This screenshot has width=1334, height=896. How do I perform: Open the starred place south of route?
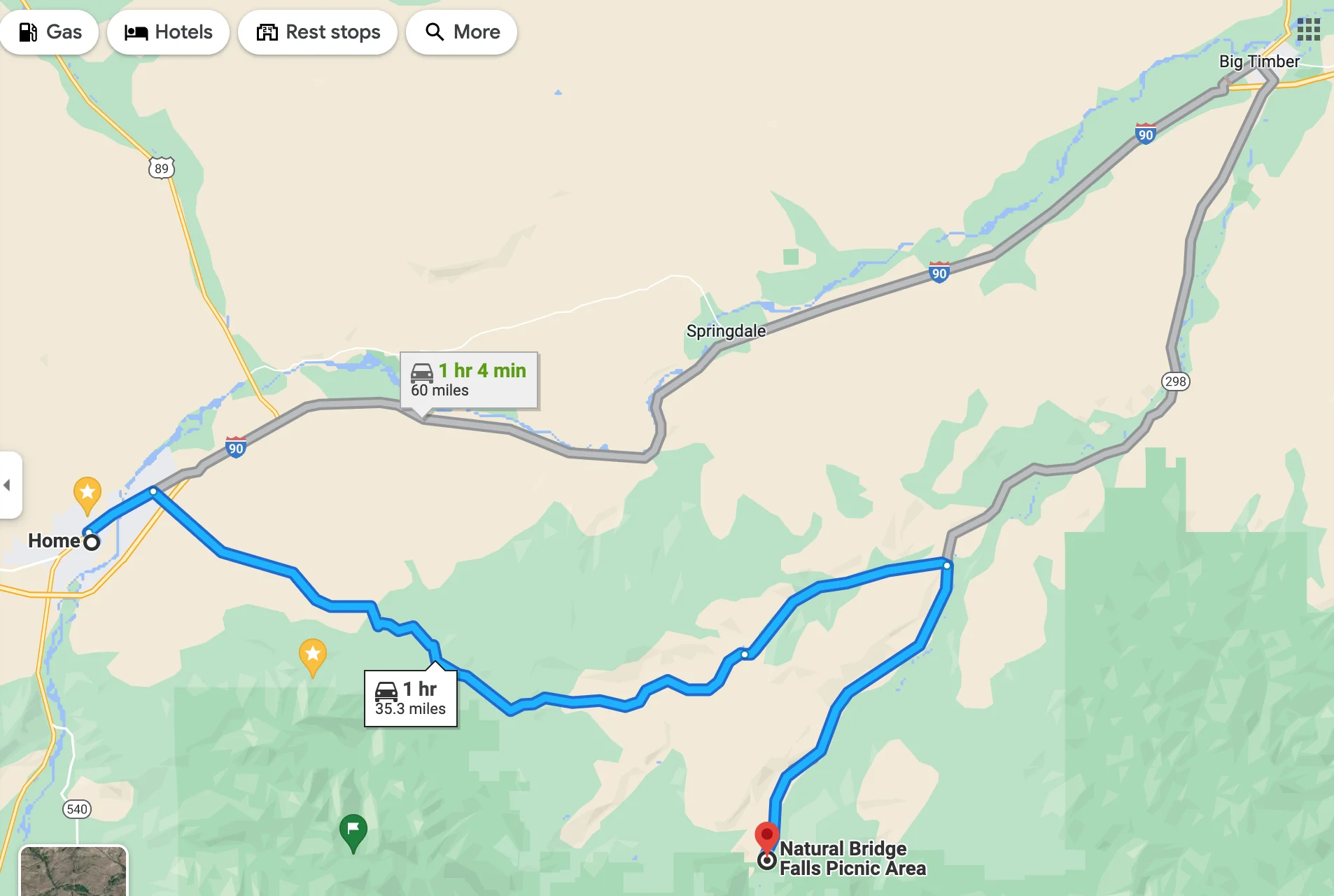313,655
